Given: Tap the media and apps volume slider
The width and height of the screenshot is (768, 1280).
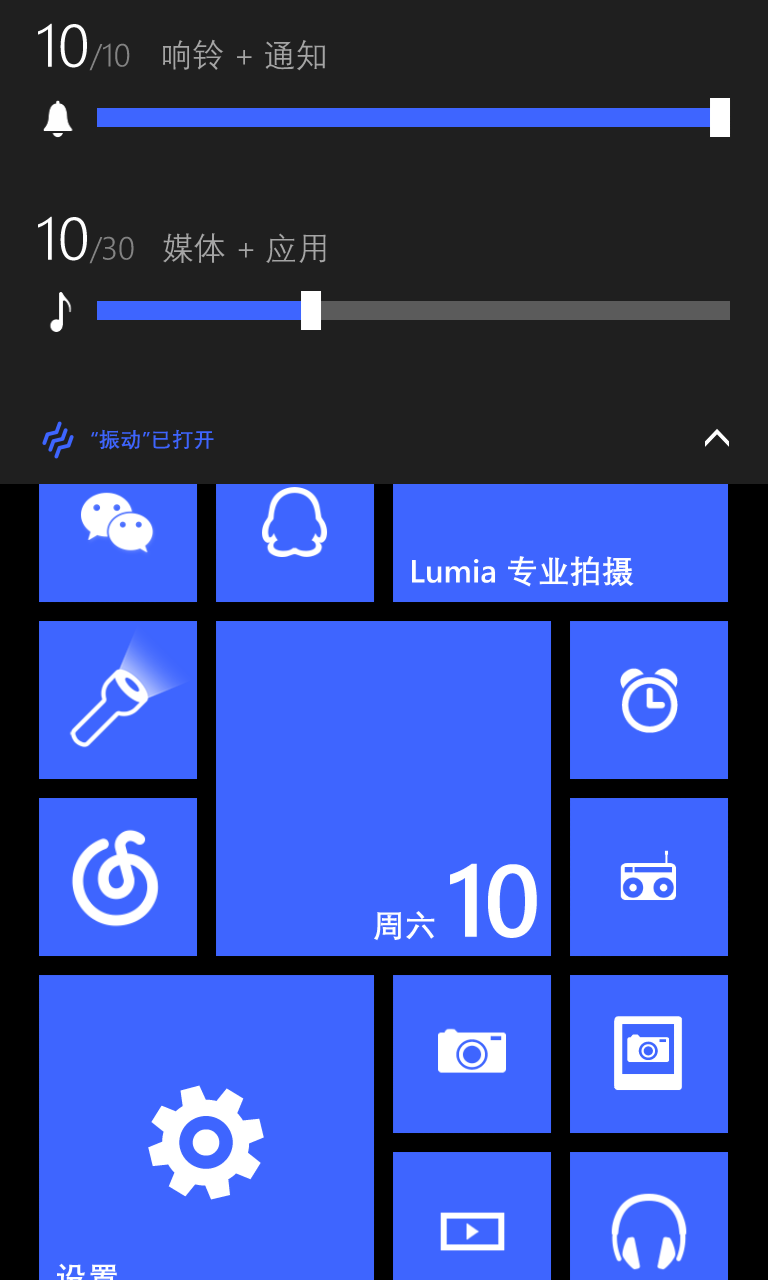Looking at the screenshot, I should 413,311.
